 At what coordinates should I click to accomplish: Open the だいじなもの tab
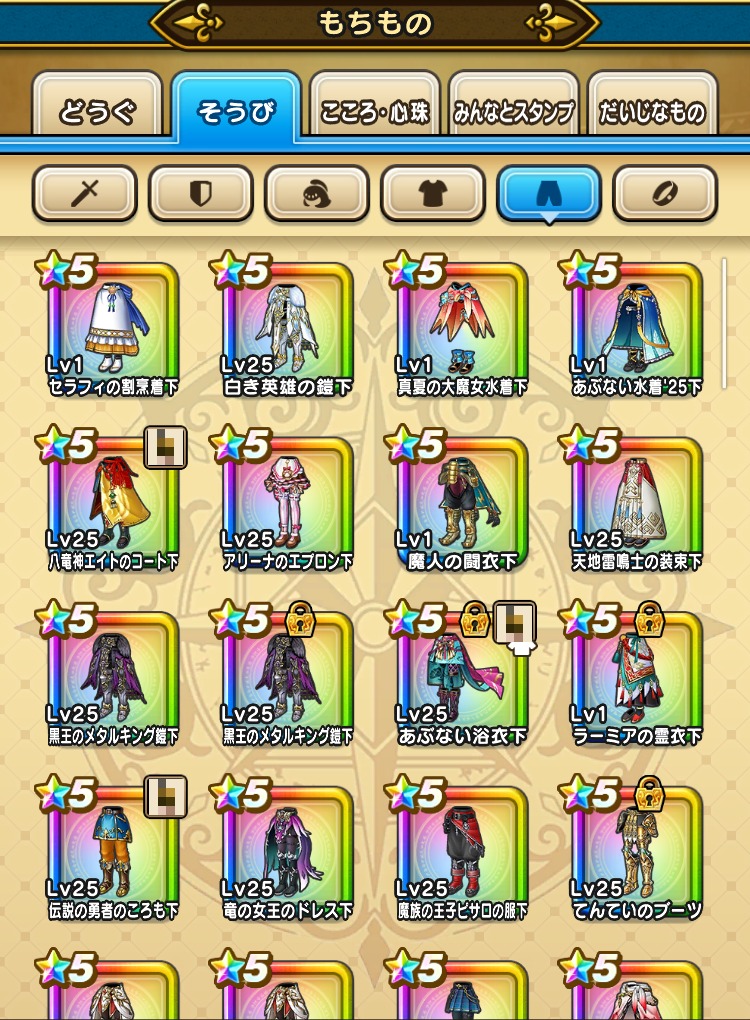(x=653, y=111)
